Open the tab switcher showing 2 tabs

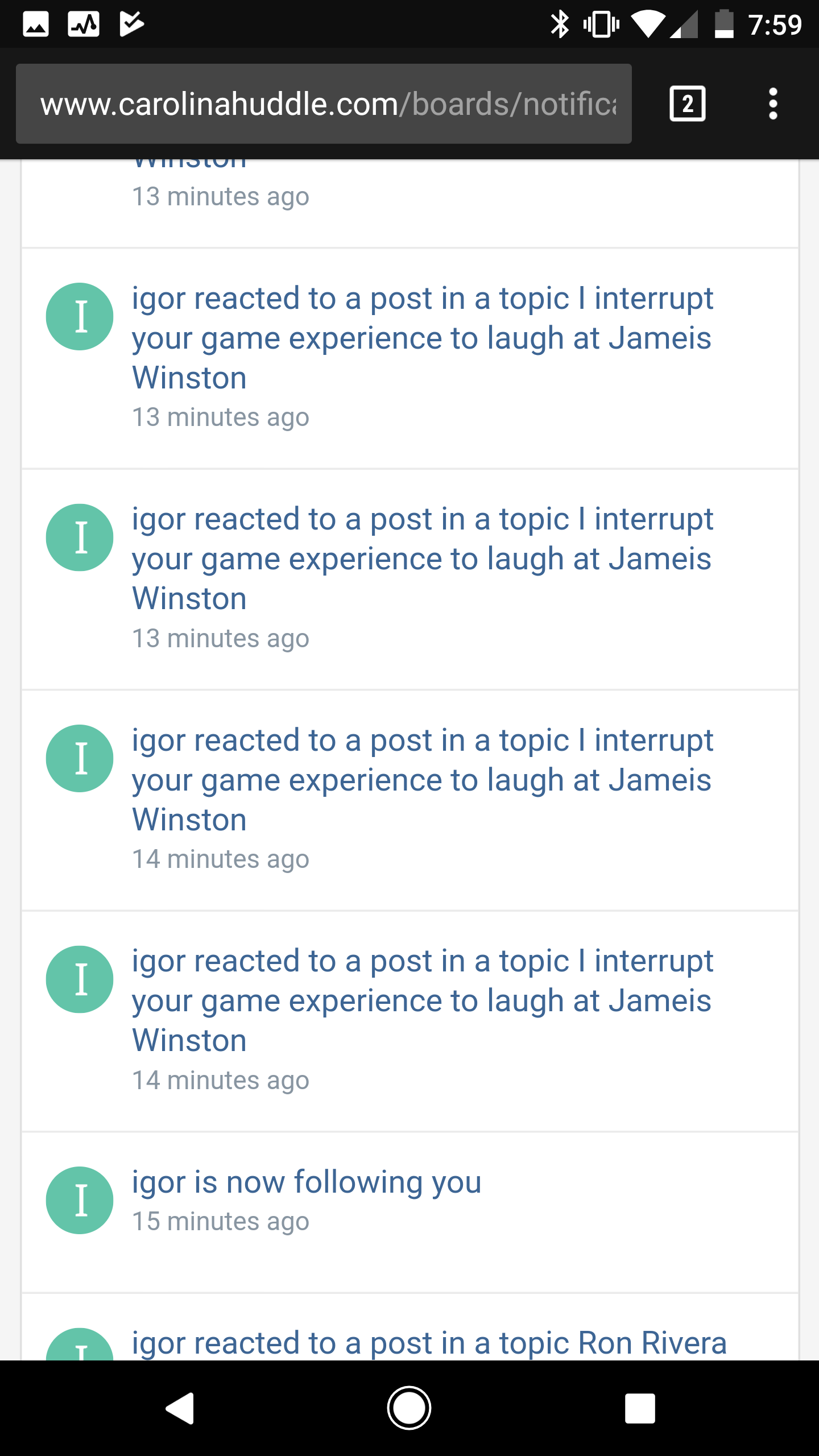click(x=688, y=104)
